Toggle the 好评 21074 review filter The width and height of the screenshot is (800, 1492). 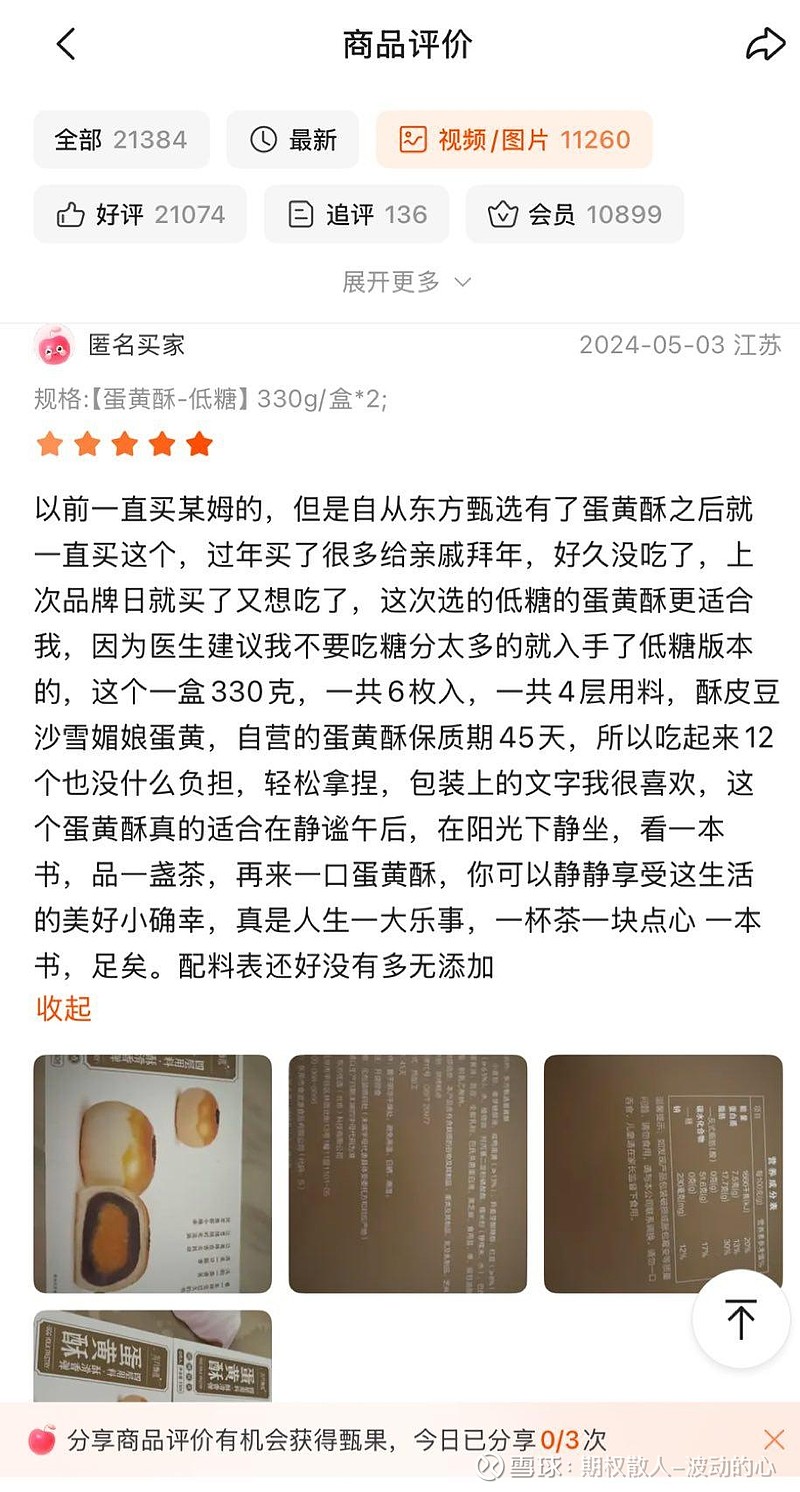tap(140, 214)
